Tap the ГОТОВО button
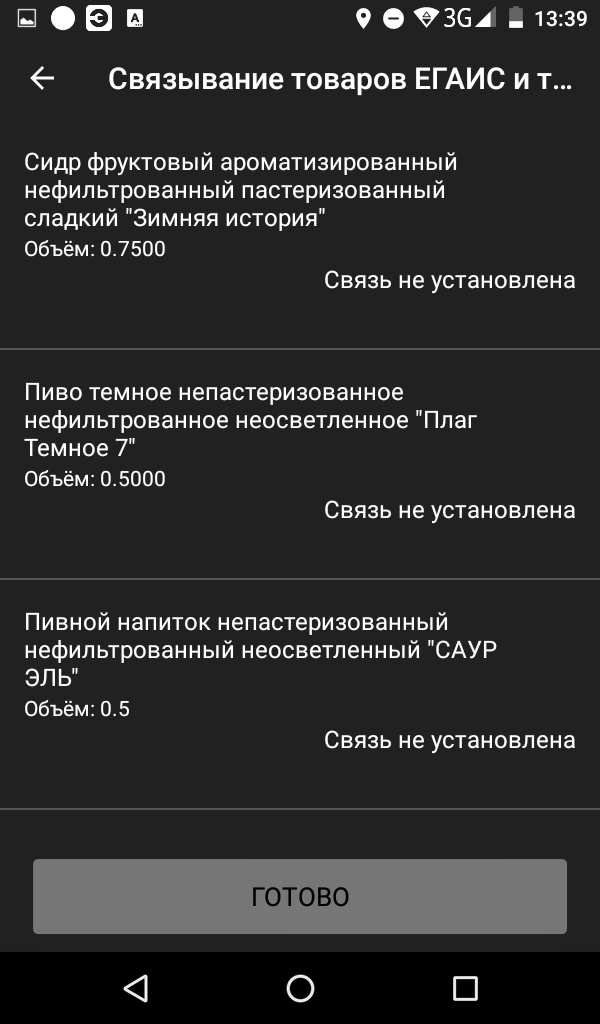 click(300, 896)
